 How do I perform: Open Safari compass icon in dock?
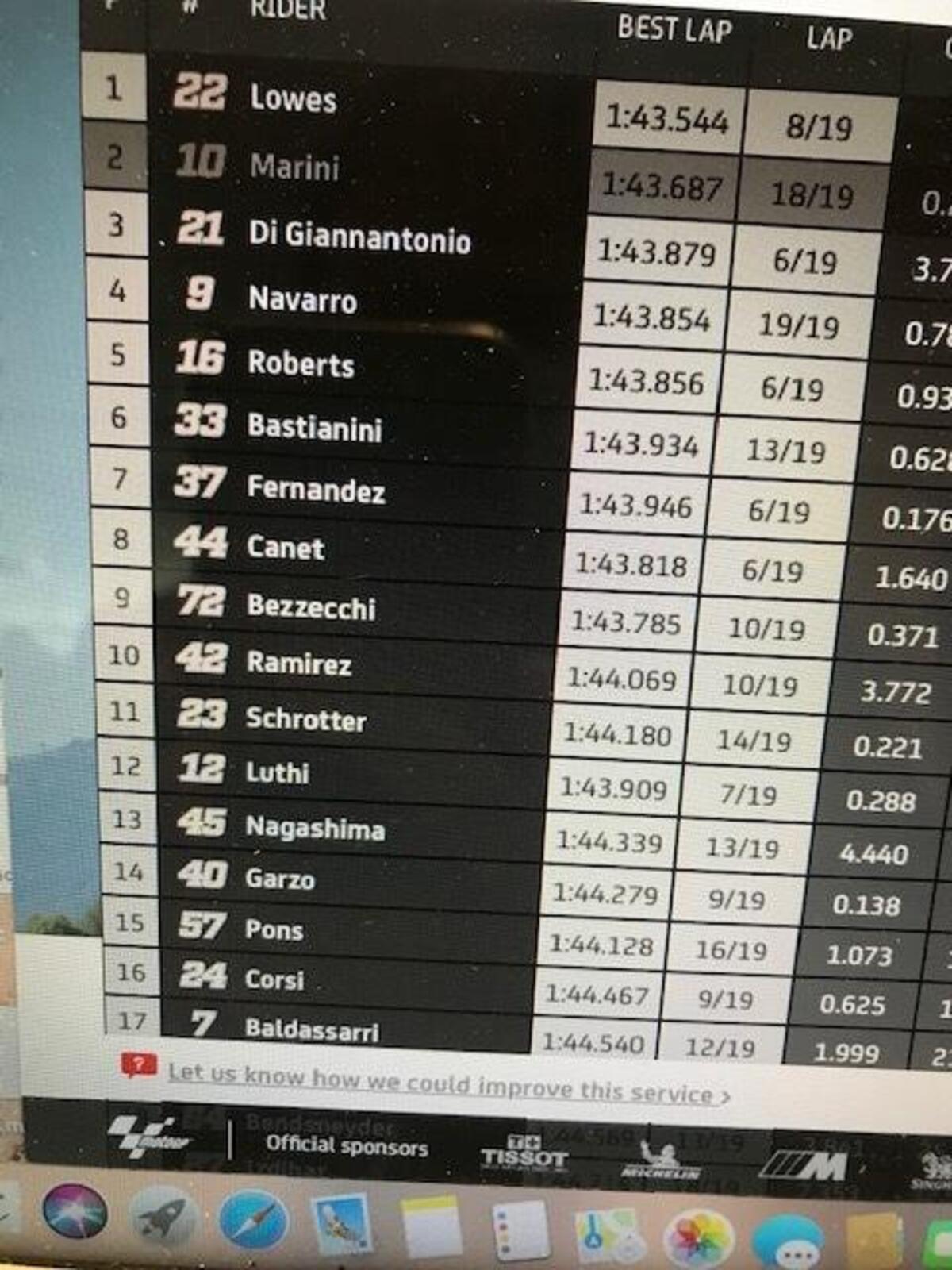pyautogui.click(x=253, y=1220)
